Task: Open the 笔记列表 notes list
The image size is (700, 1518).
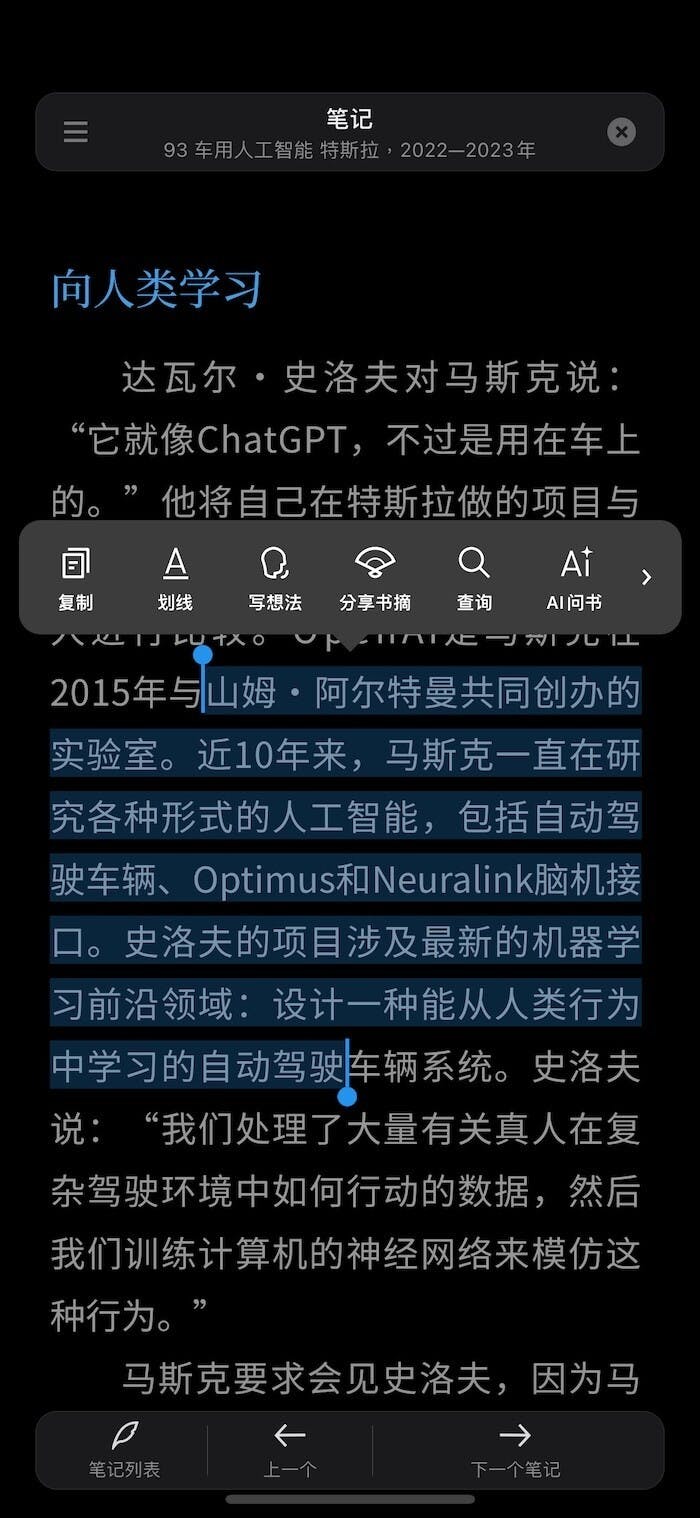Action: click(x=124, y=1449)
